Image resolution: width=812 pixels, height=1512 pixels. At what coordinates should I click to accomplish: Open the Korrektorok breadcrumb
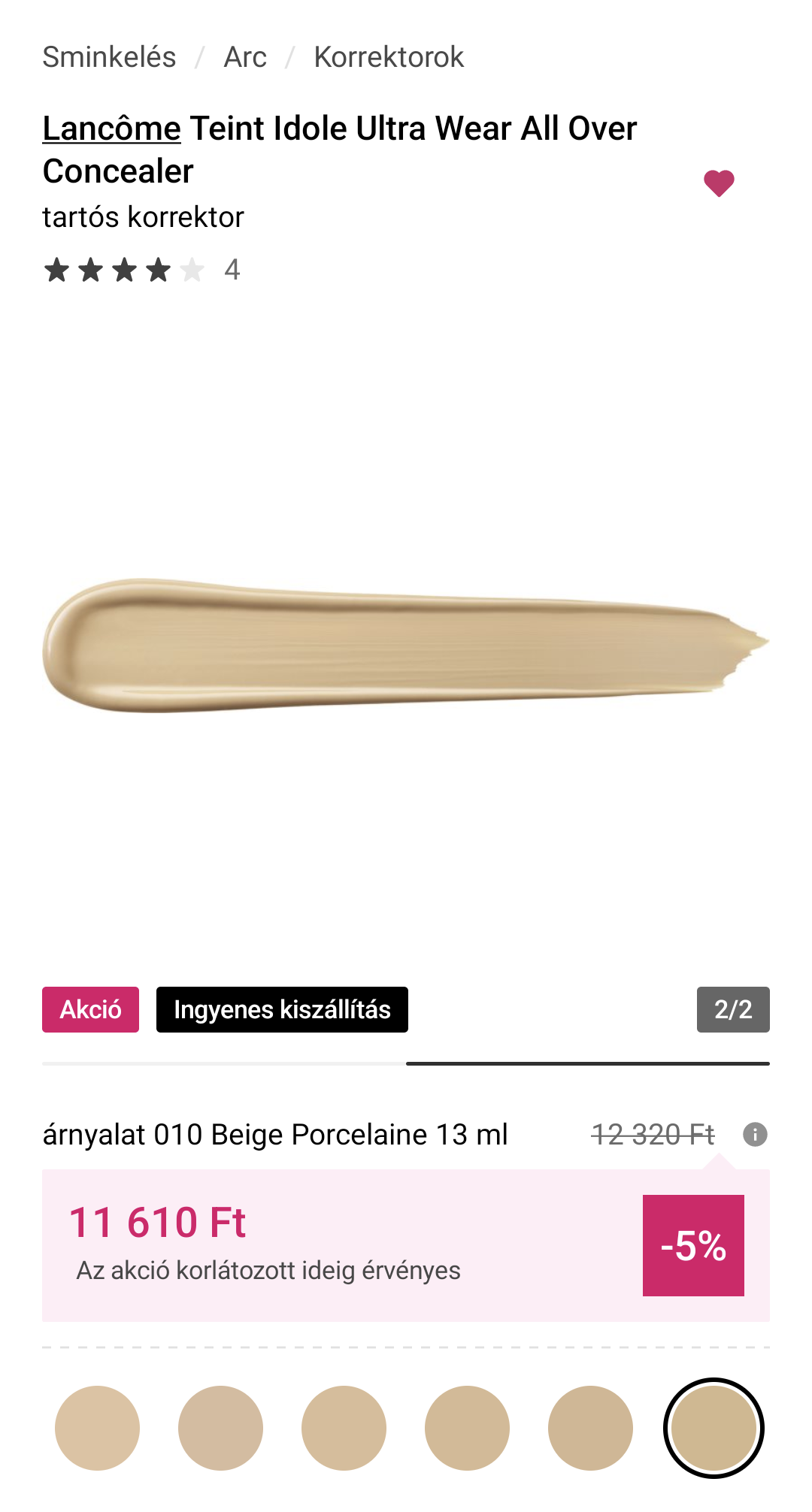pos(389,57)
